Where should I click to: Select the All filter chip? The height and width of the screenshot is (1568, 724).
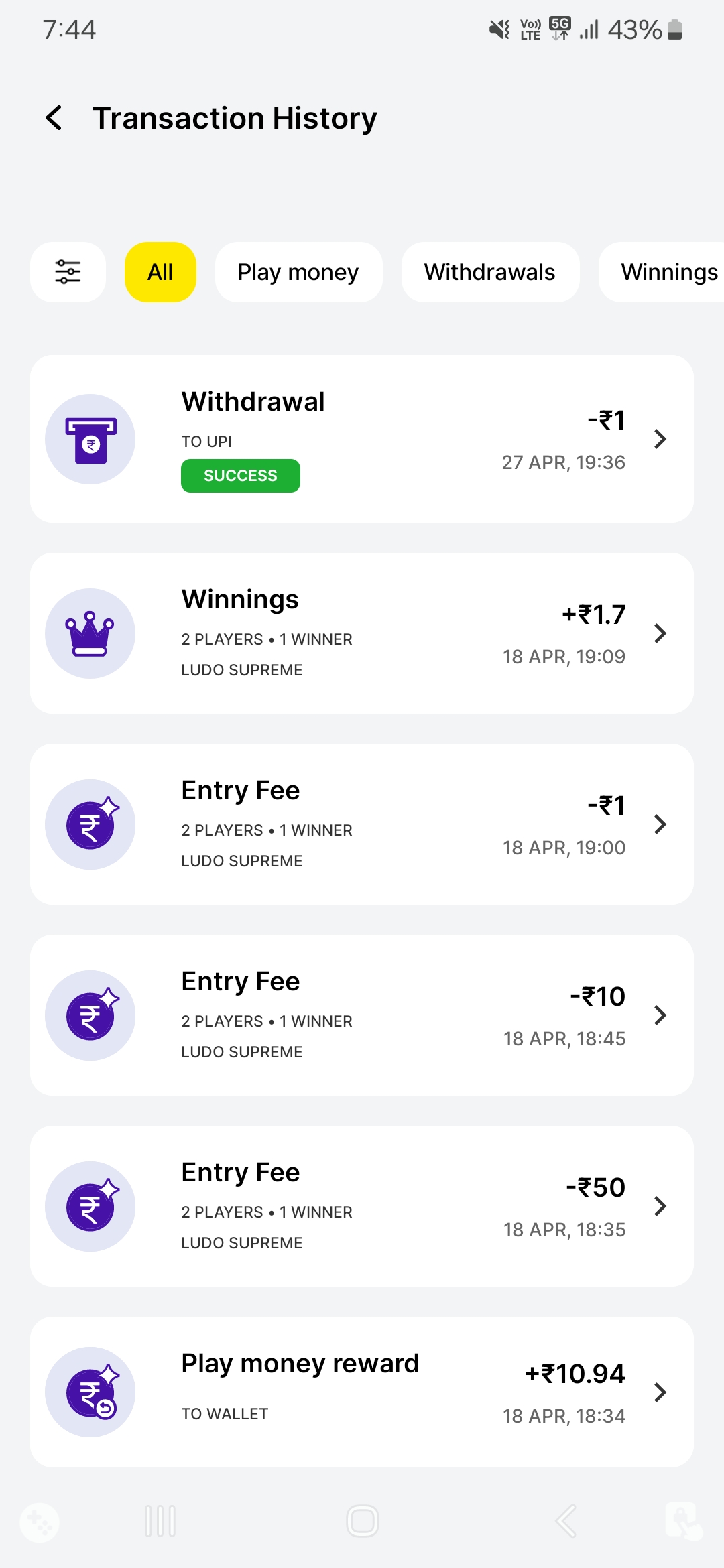coord(160,272)
